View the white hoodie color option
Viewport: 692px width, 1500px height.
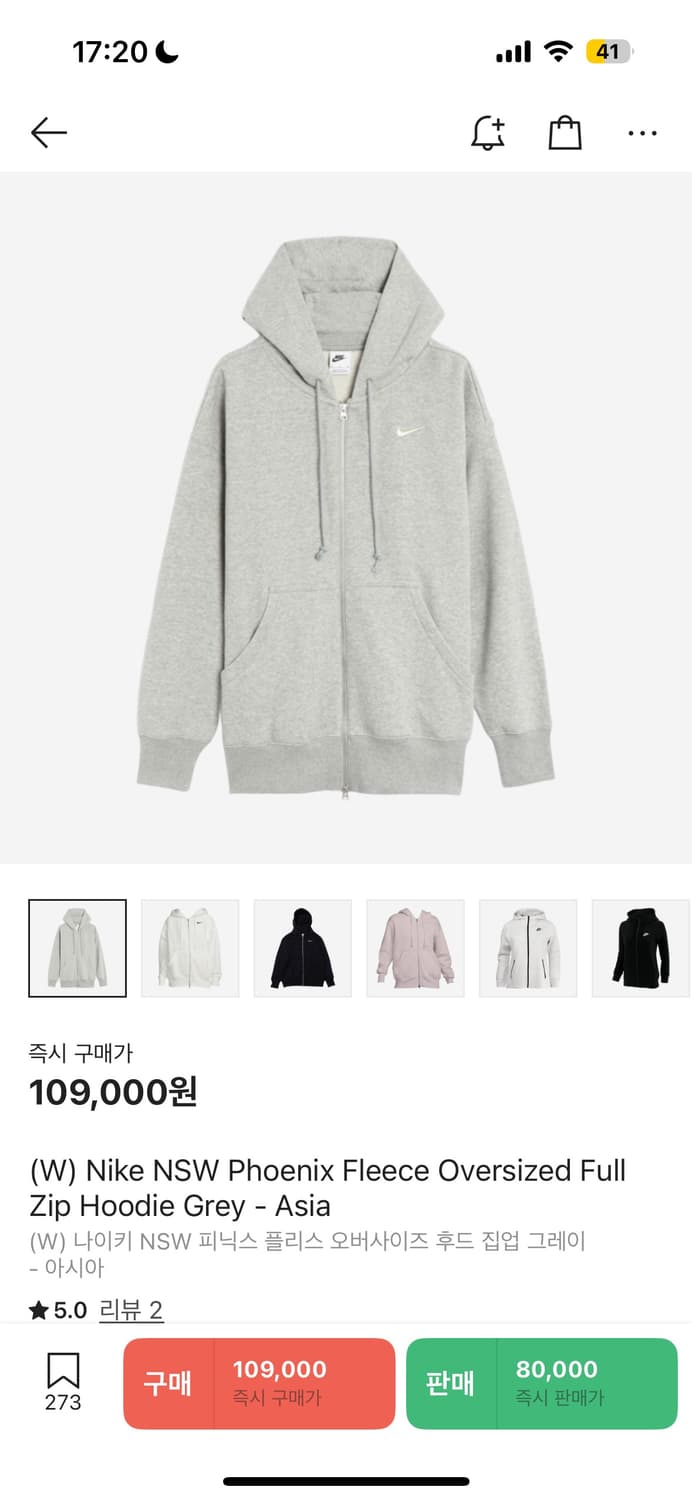pyautogui.click(x=190, y=948)
